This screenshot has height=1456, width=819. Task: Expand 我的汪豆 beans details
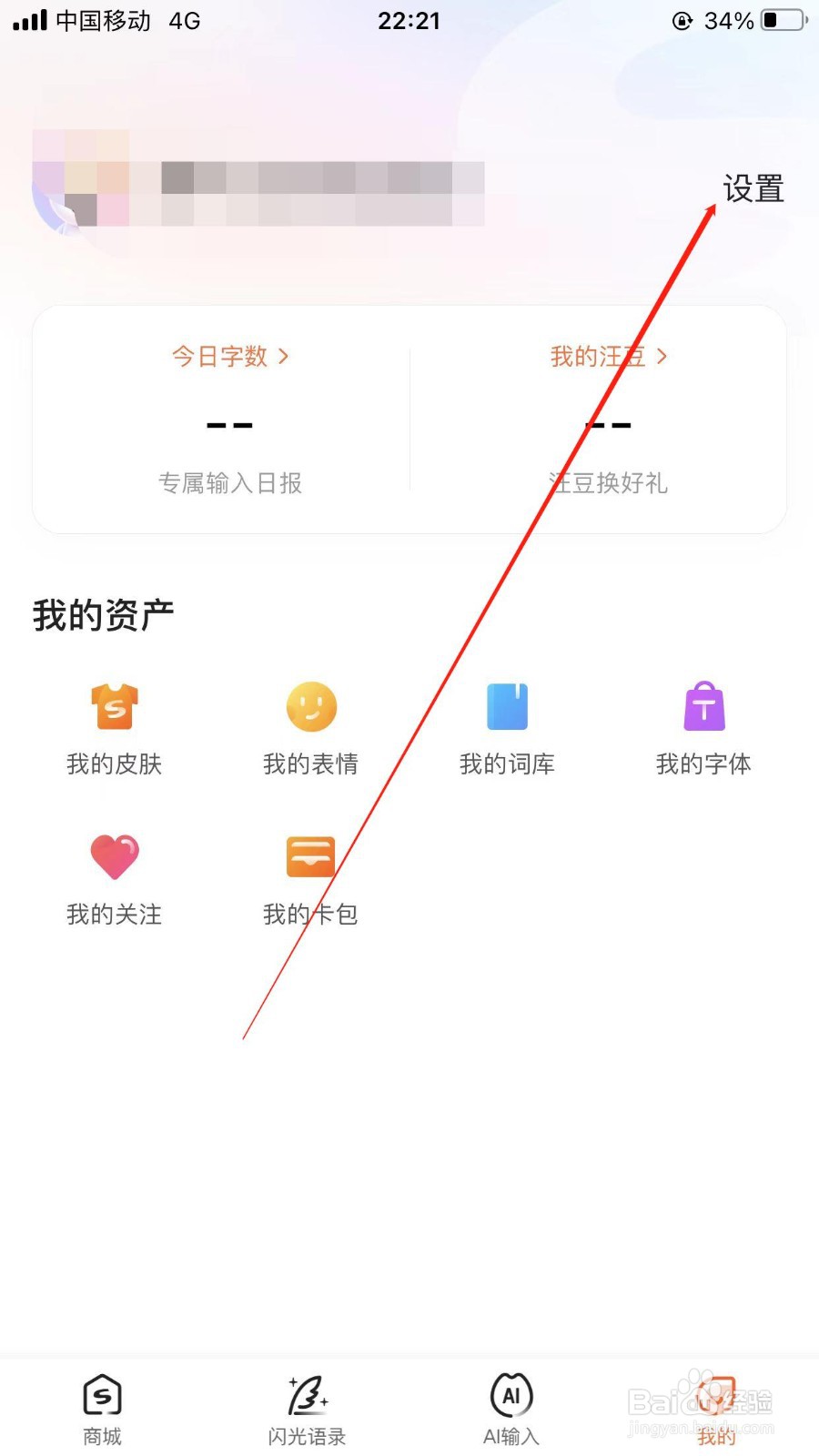pos(608,356)
